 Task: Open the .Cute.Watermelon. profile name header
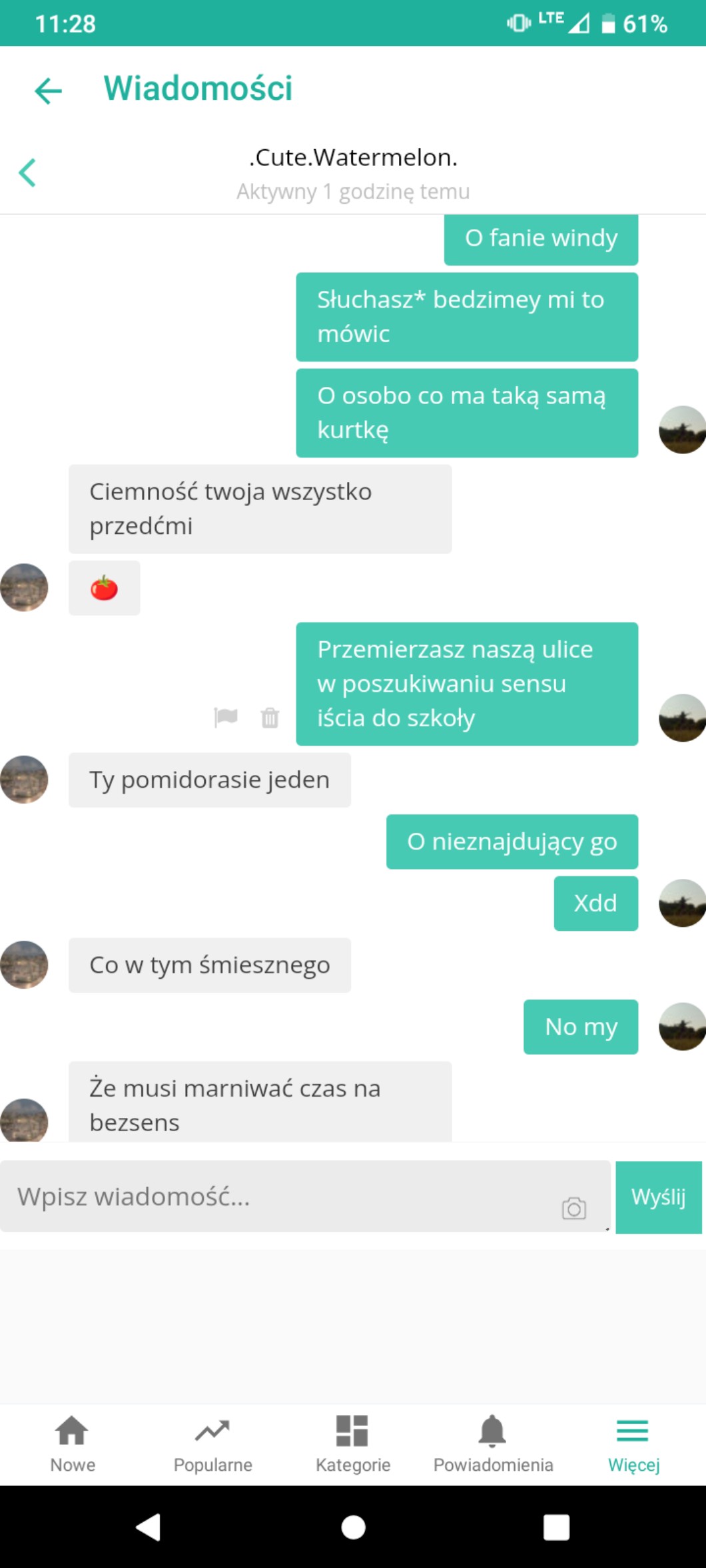pyautogui.click(x=353, y=157)
